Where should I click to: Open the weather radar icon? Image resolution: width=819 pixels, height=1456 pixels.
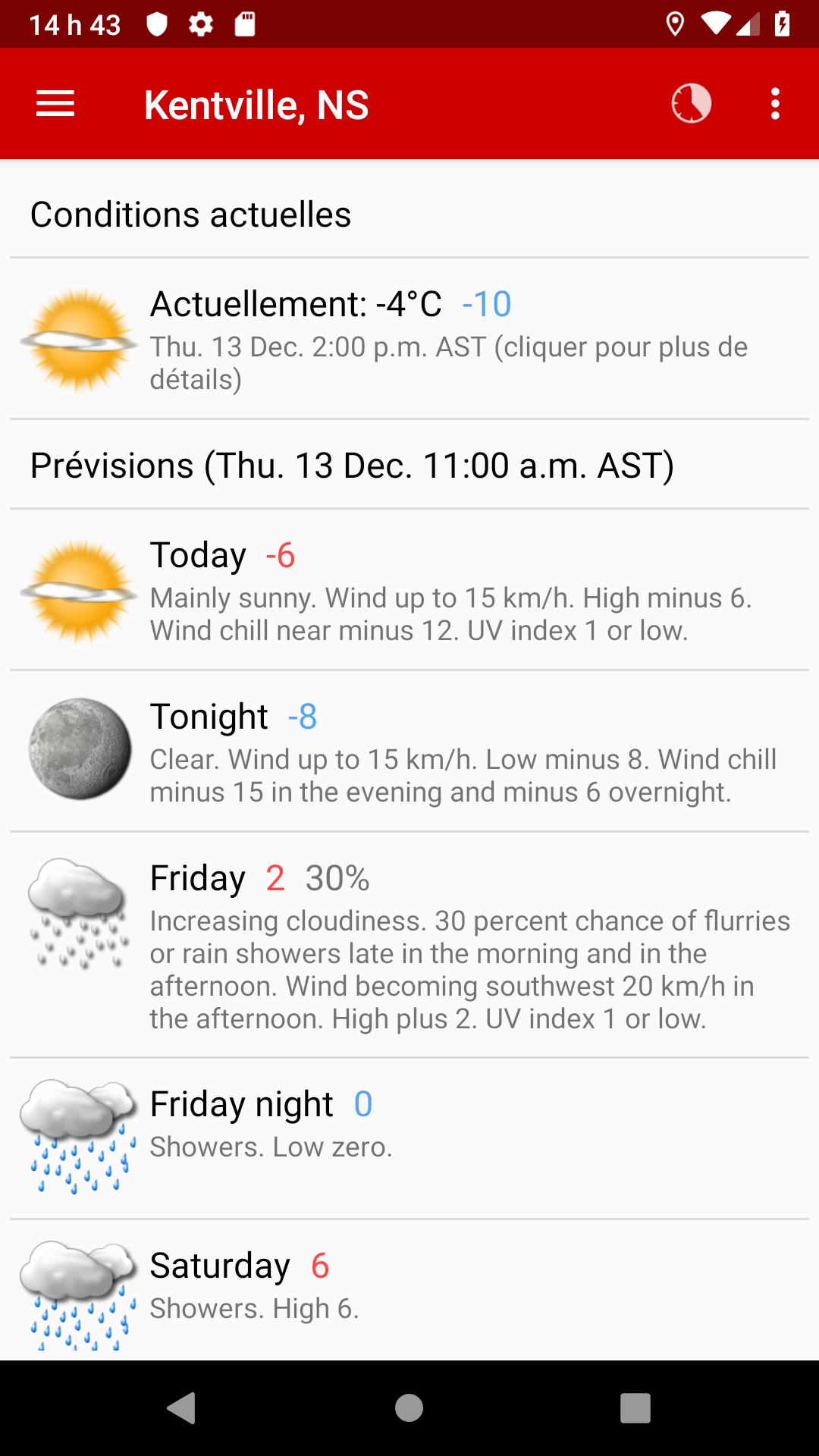691,104
